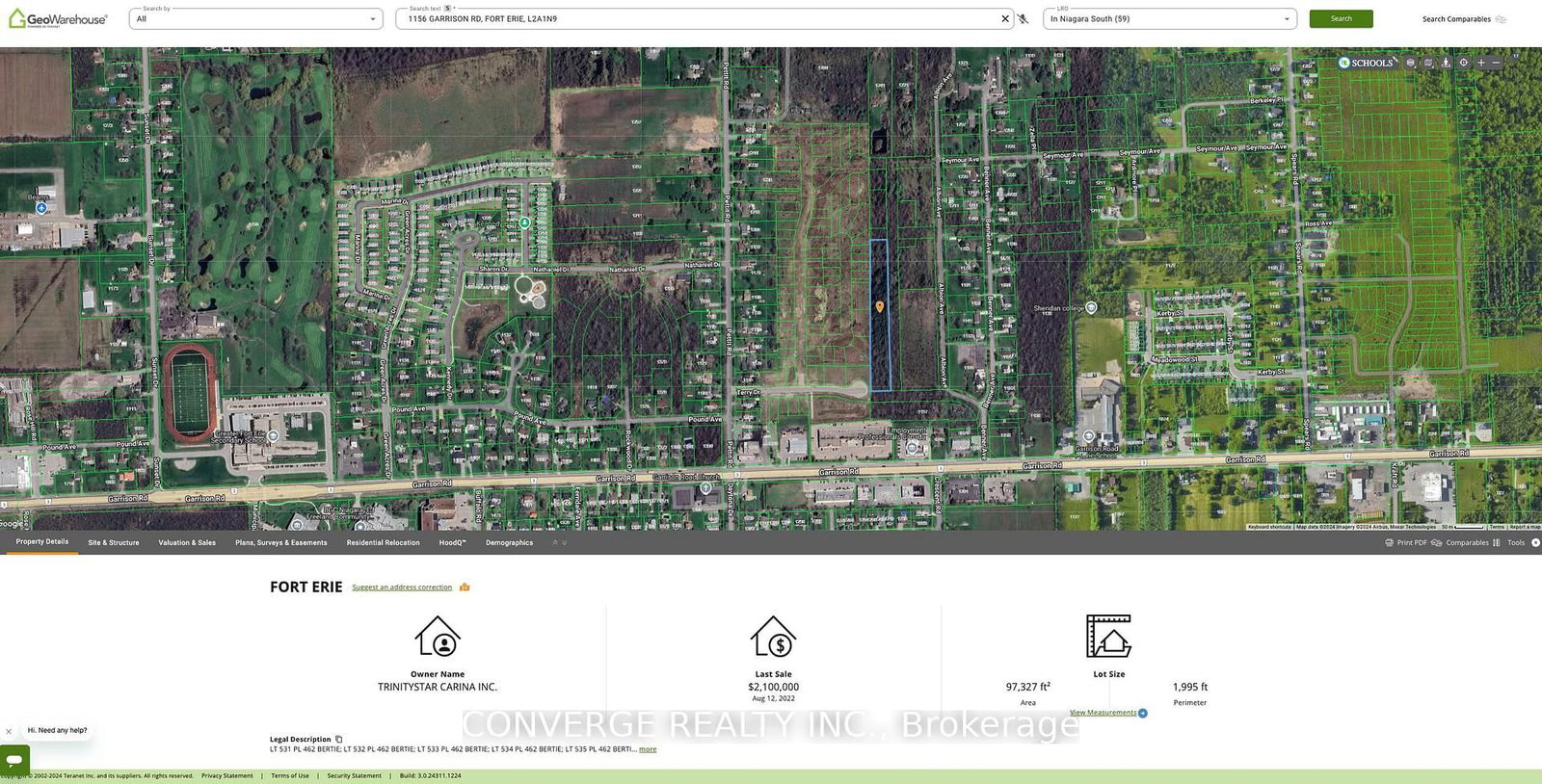This screenshot has height=784, width=1542.
Task: Switch to Site & Structure tab
Action: tap(114, 542)
